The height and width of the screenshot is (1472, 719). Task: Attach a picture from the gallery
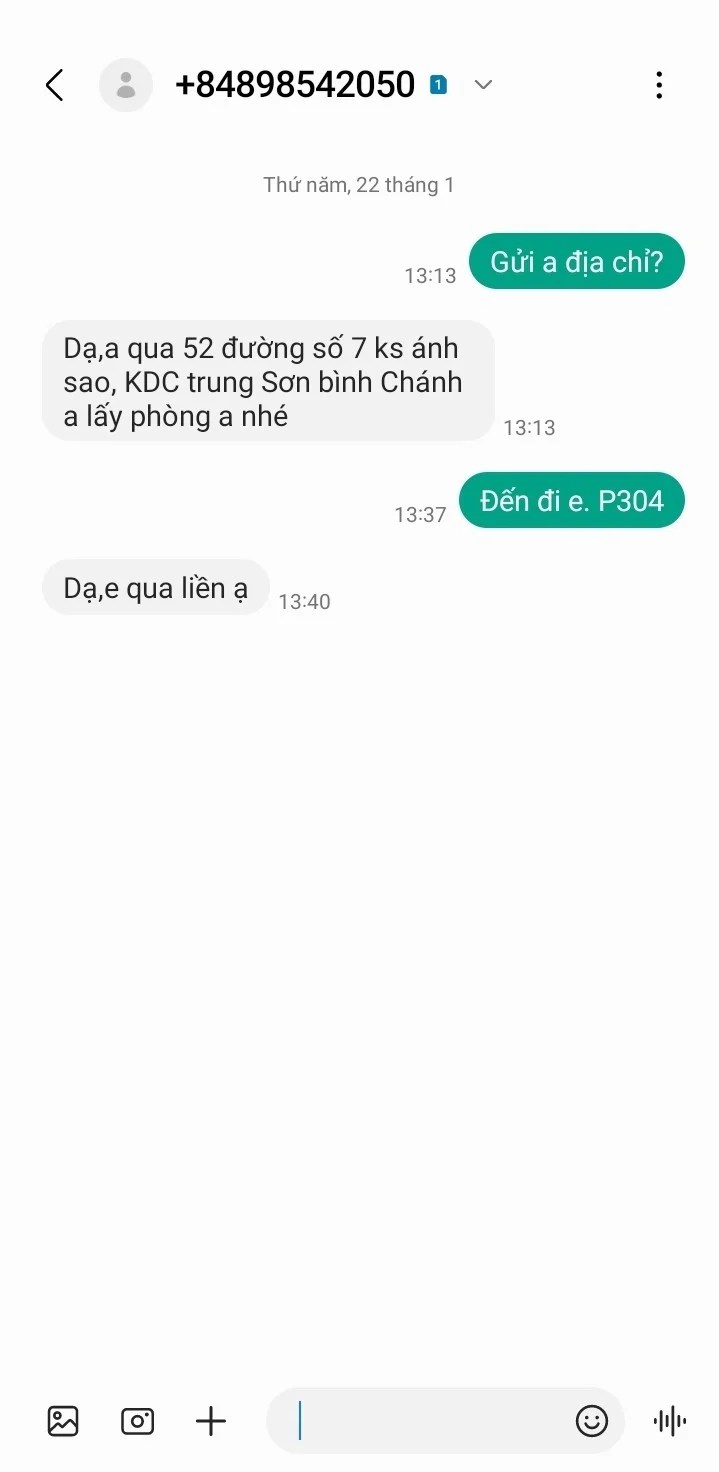pyautogui.click(x=63, y=1420)
